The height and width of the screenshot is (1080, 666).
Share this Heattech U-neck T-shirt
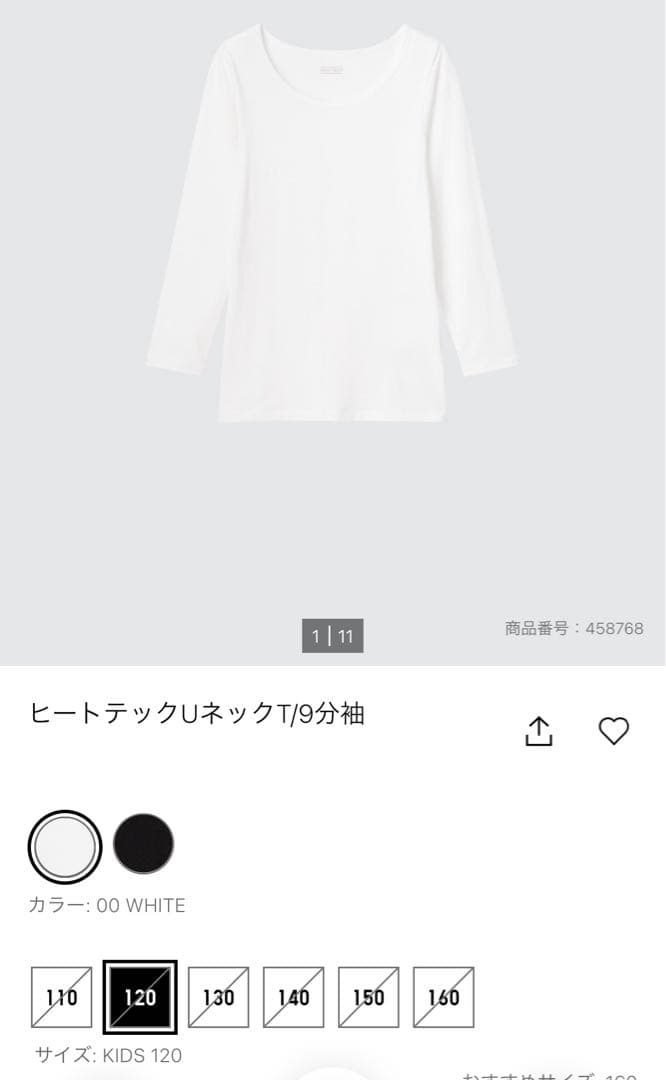point(538,731)
